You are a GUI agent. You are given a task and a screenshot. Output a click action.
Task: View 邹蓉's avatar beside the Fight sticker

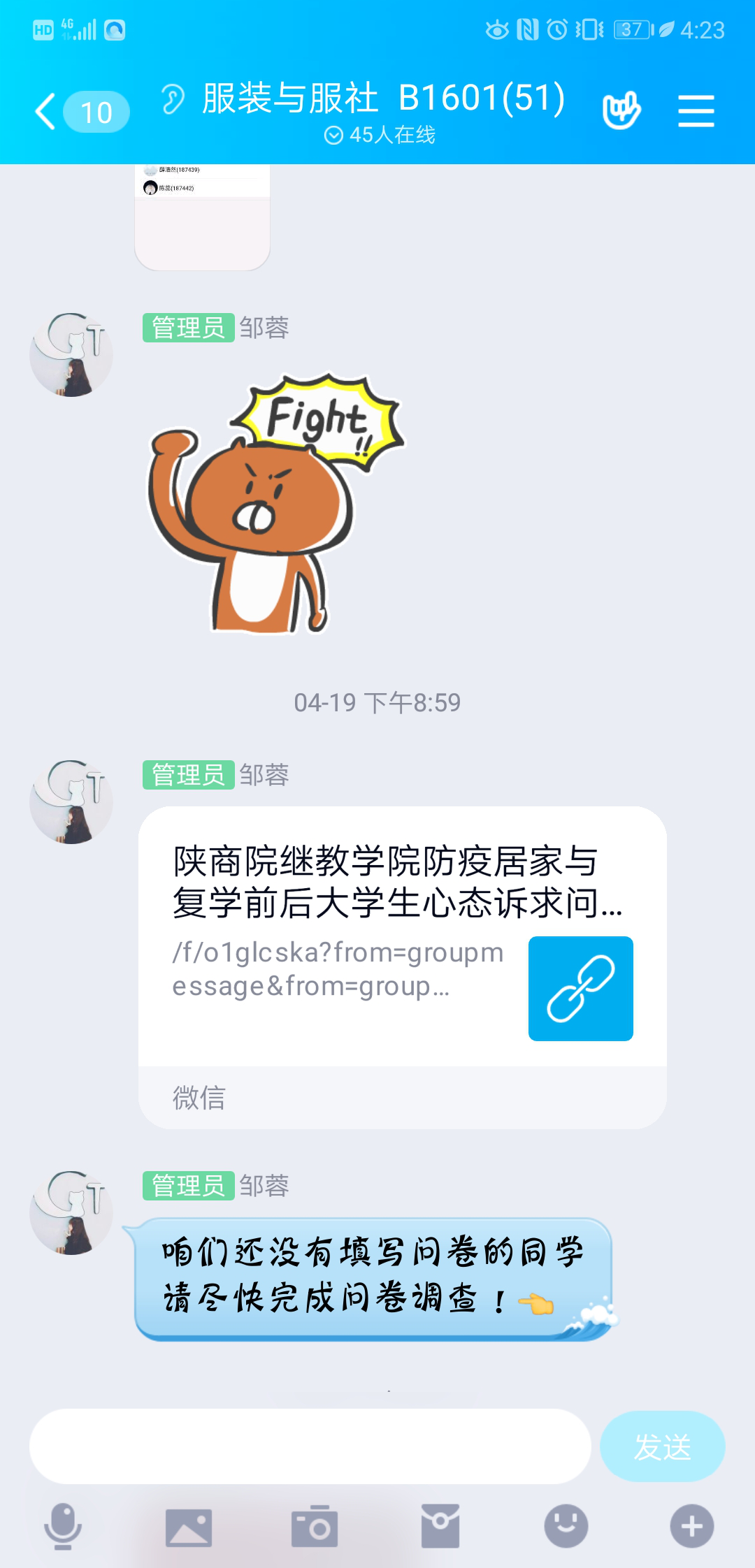[71, 355]
